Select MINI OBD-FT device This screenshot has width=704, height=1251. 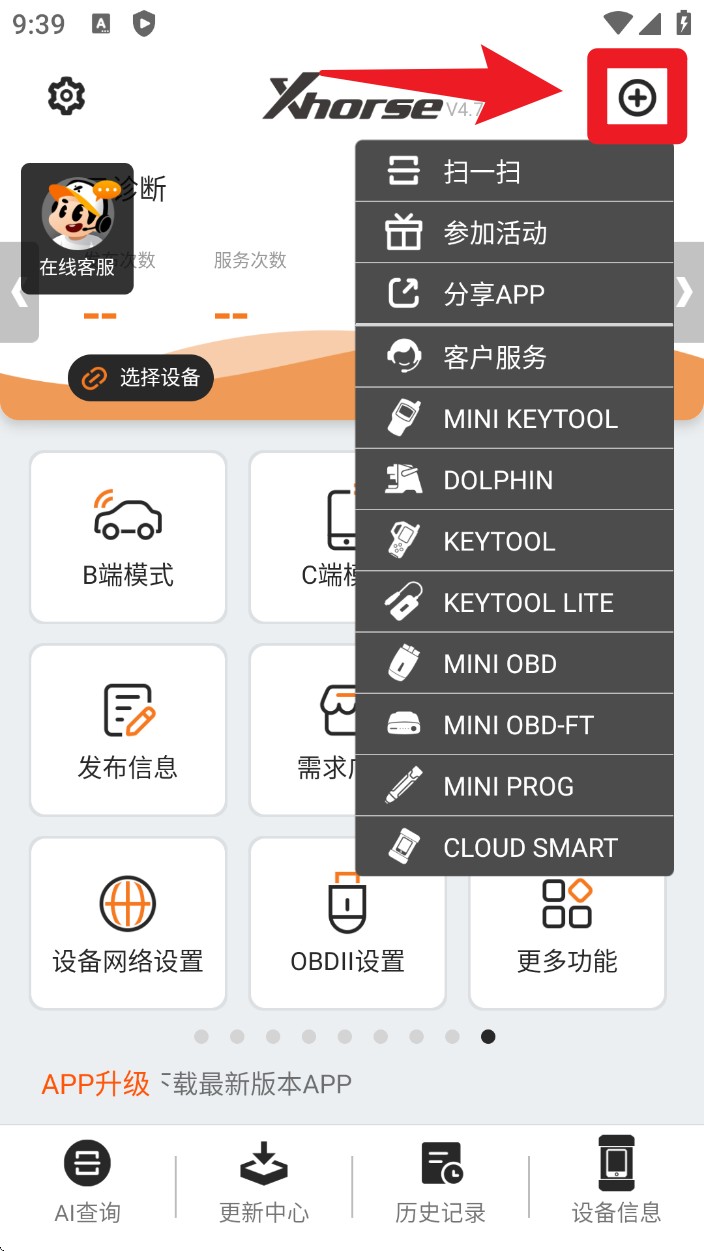(x=514, y=725)
